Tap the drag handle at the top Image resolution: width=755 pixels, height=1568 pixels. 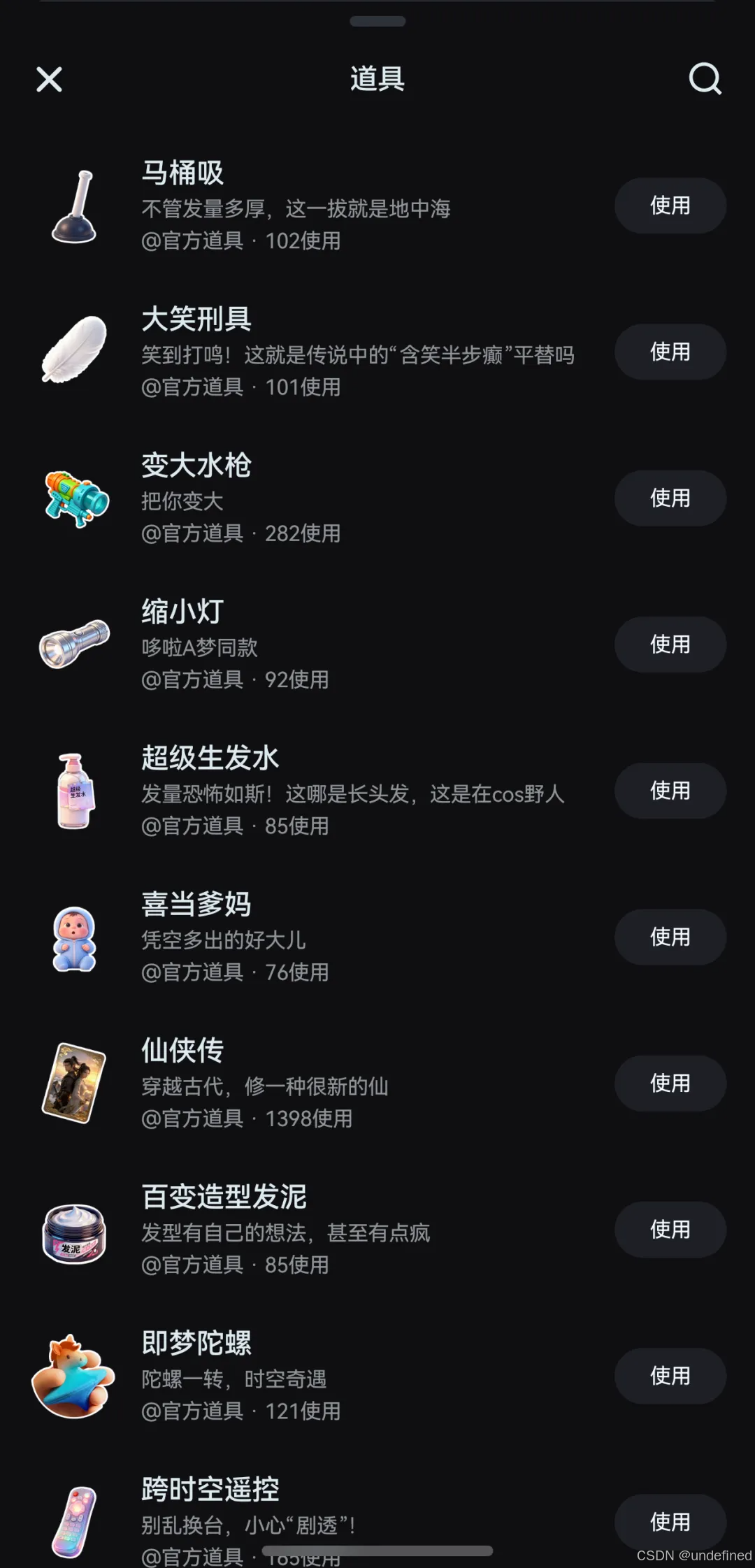[377, 21]
